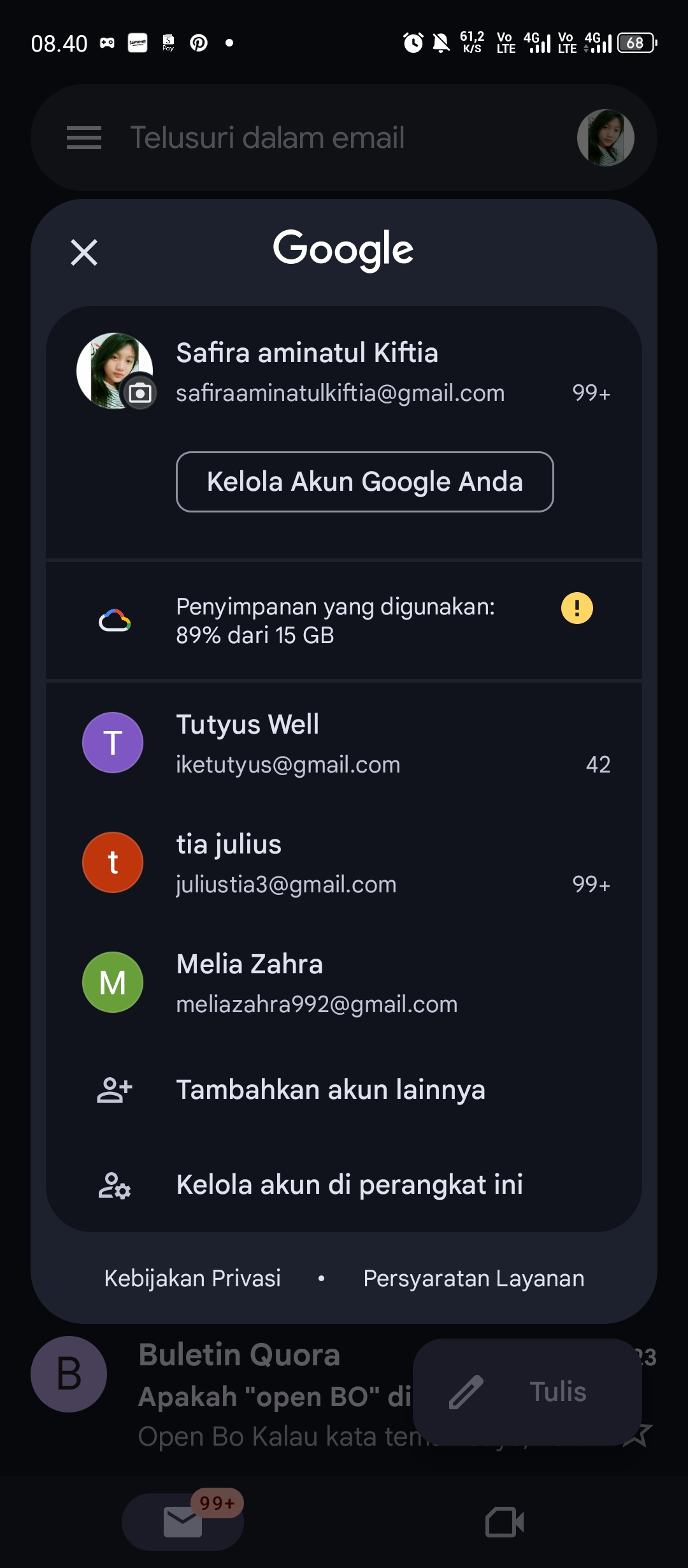The height and width of the screenshot is (1568, 688).
Task: Open Persyaratan Layanan link
Action: [473, 1279]
